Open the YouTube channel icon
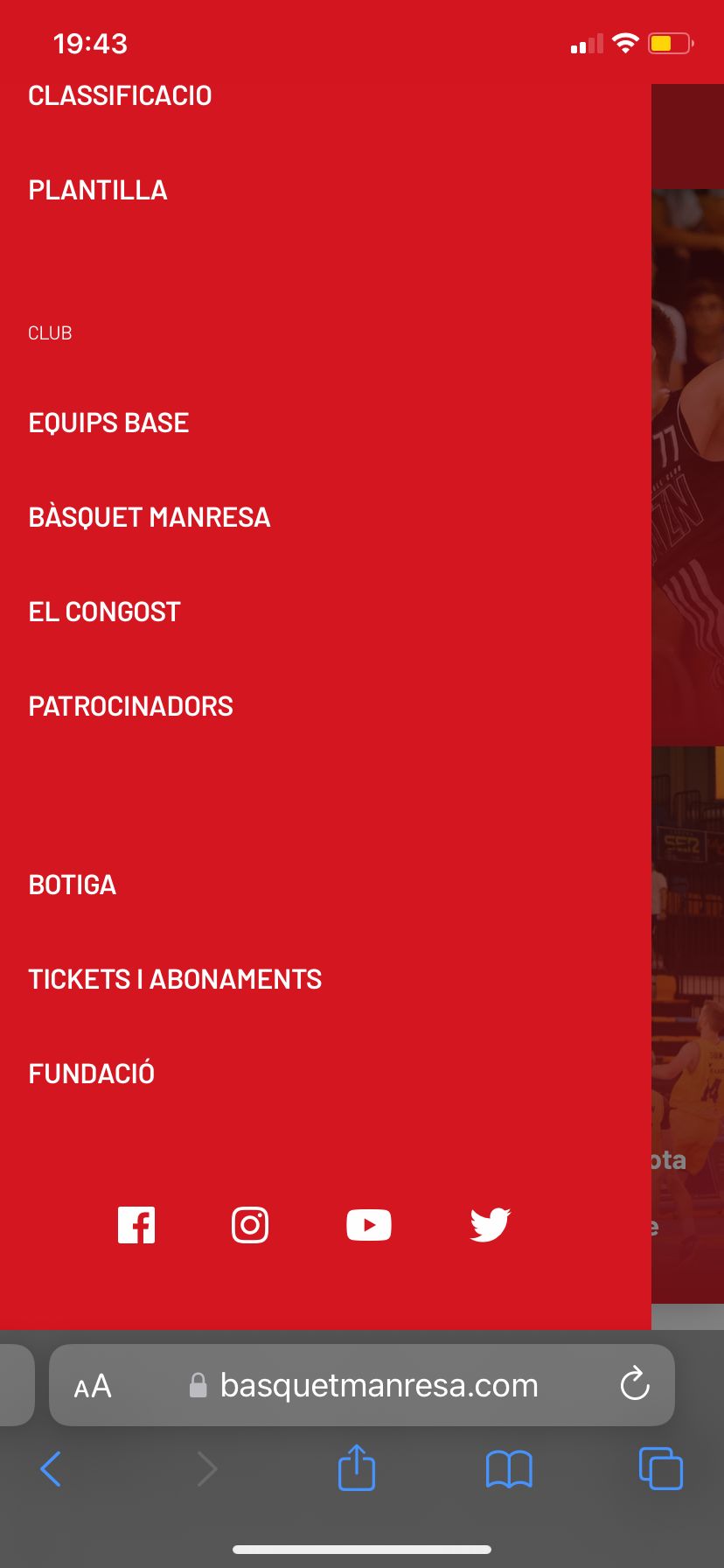724x1568 pixels. 368,1225
